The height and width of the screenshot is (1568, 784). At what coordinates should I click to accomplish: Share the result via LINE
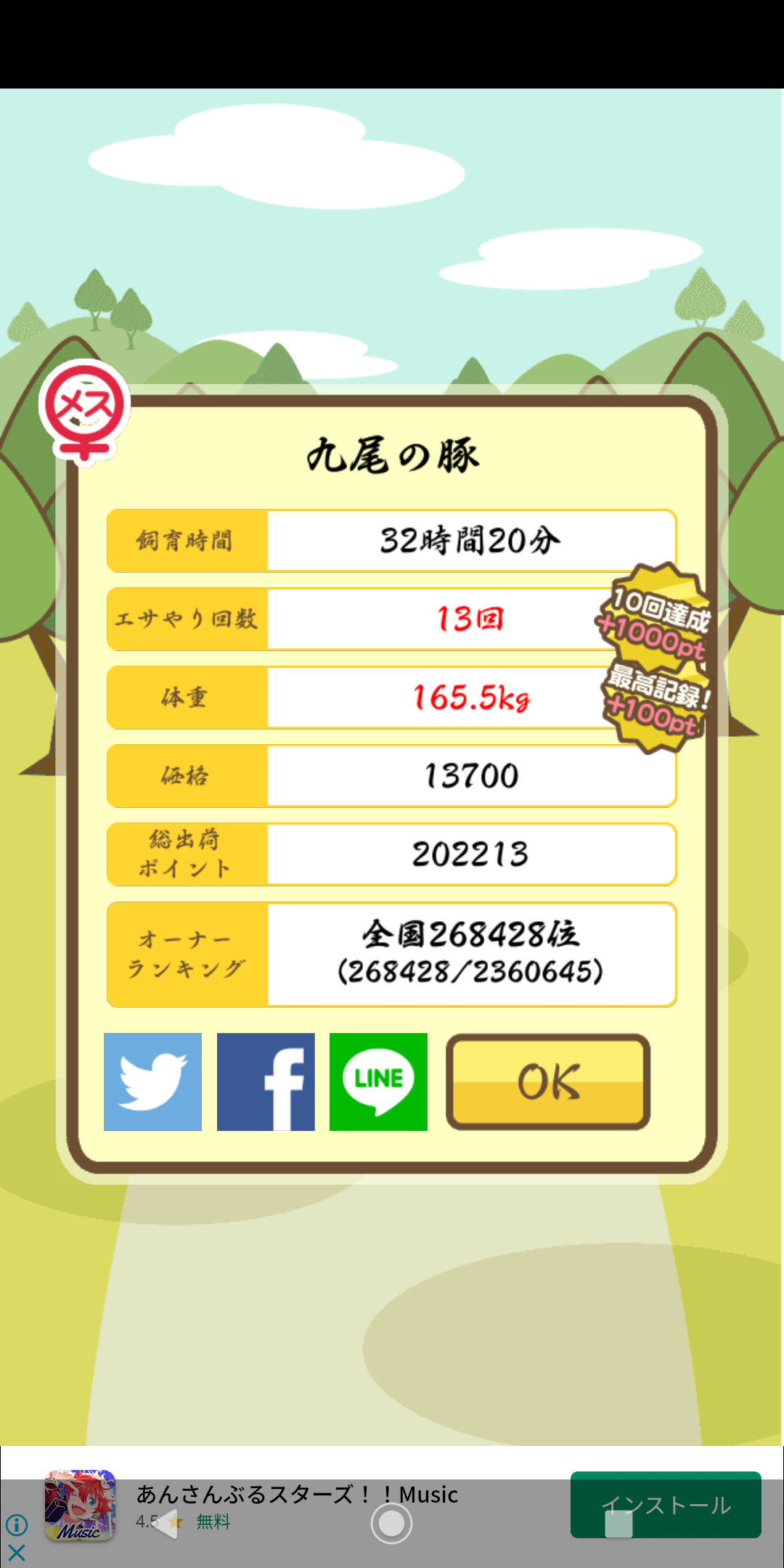click(x=378, y=1082)
